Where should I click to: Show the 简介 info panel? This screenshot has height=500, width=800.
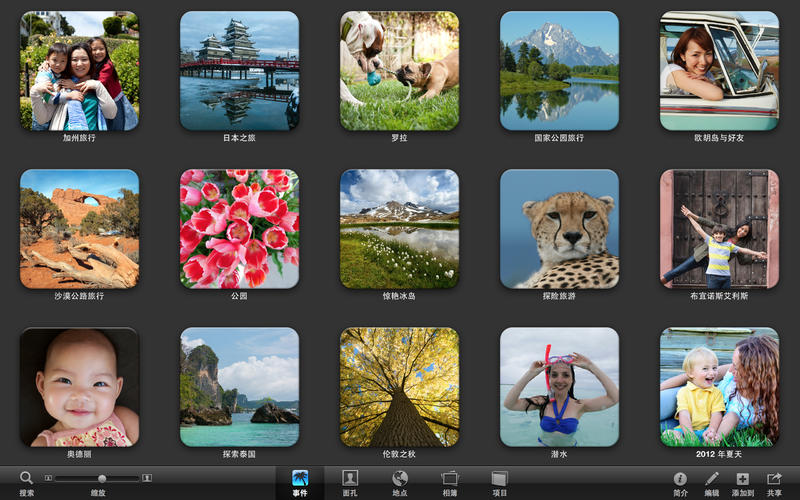tap(680, 481)
